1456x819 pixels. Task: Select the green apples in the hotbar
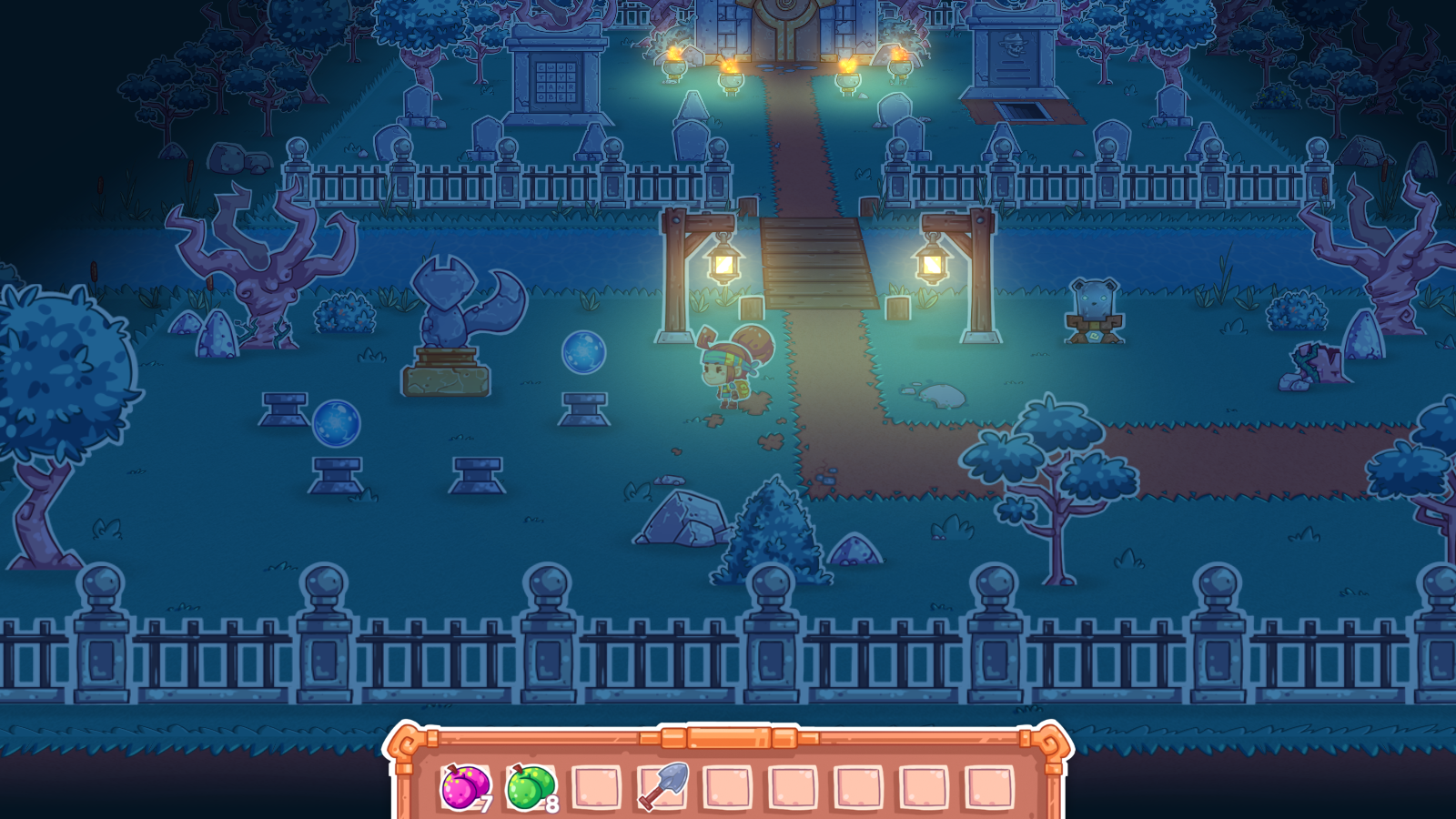(530, 786)
